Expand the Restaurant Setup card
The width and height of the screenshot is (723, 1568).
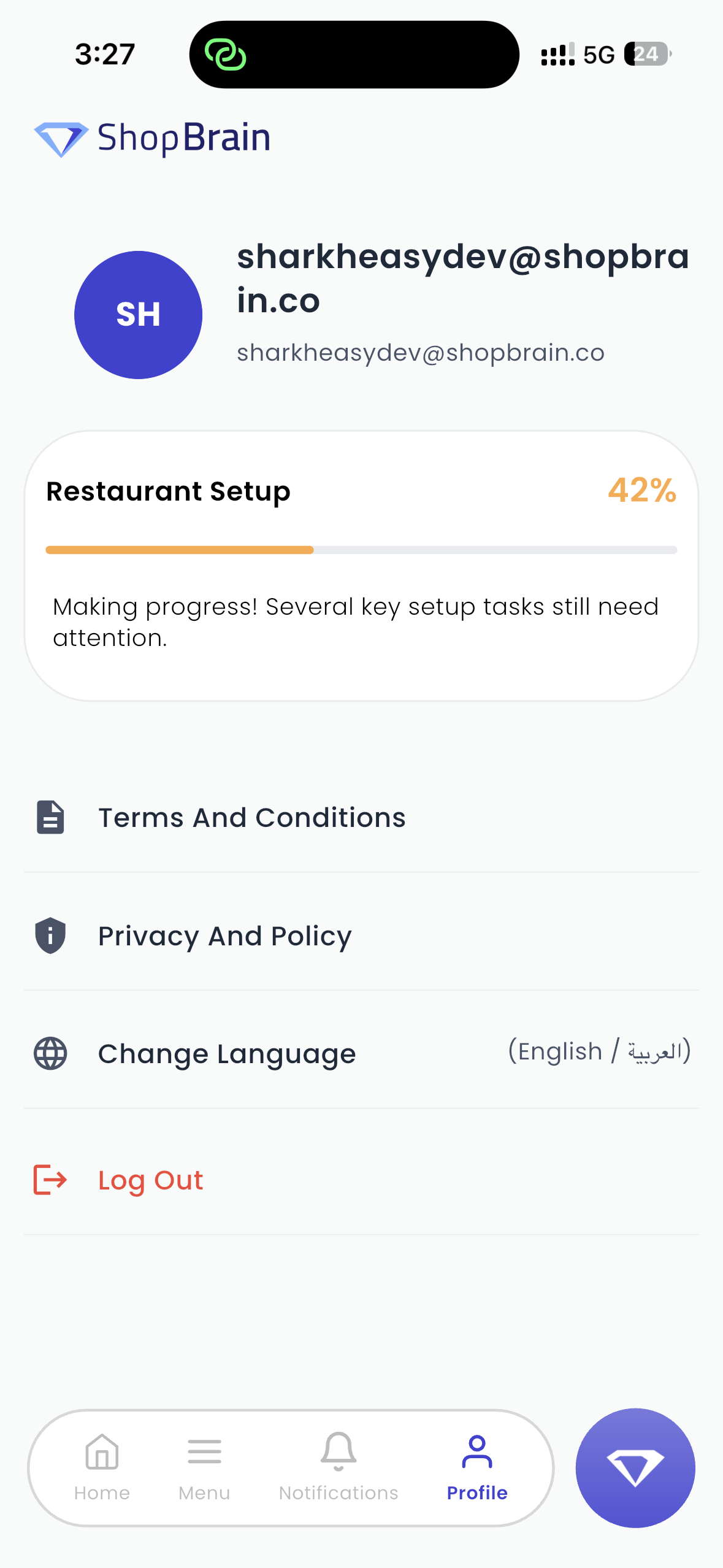[361, 564]
